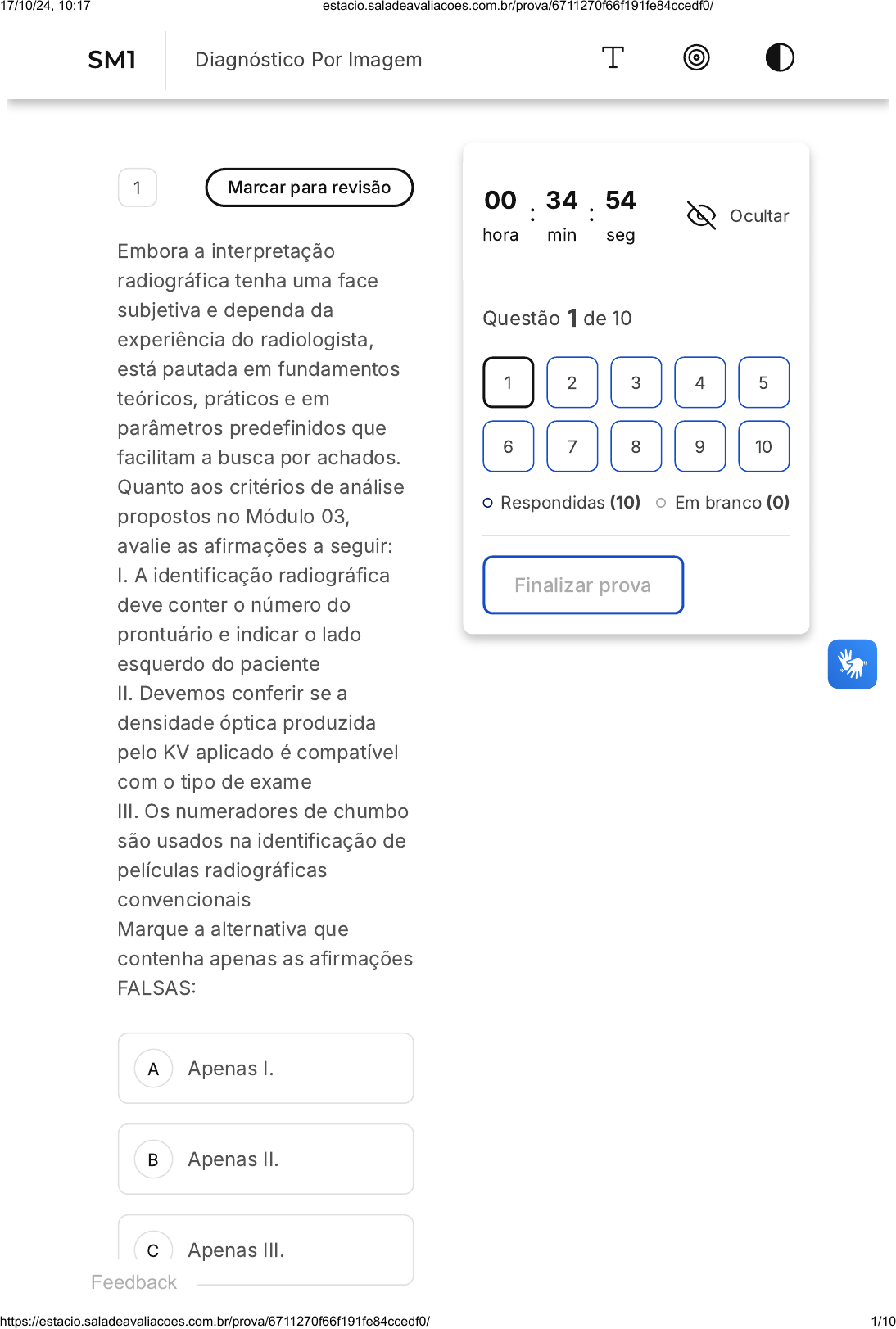The image size is (896, 1329).
Task: Go to question 10
Action: click(x=764, y=446)
